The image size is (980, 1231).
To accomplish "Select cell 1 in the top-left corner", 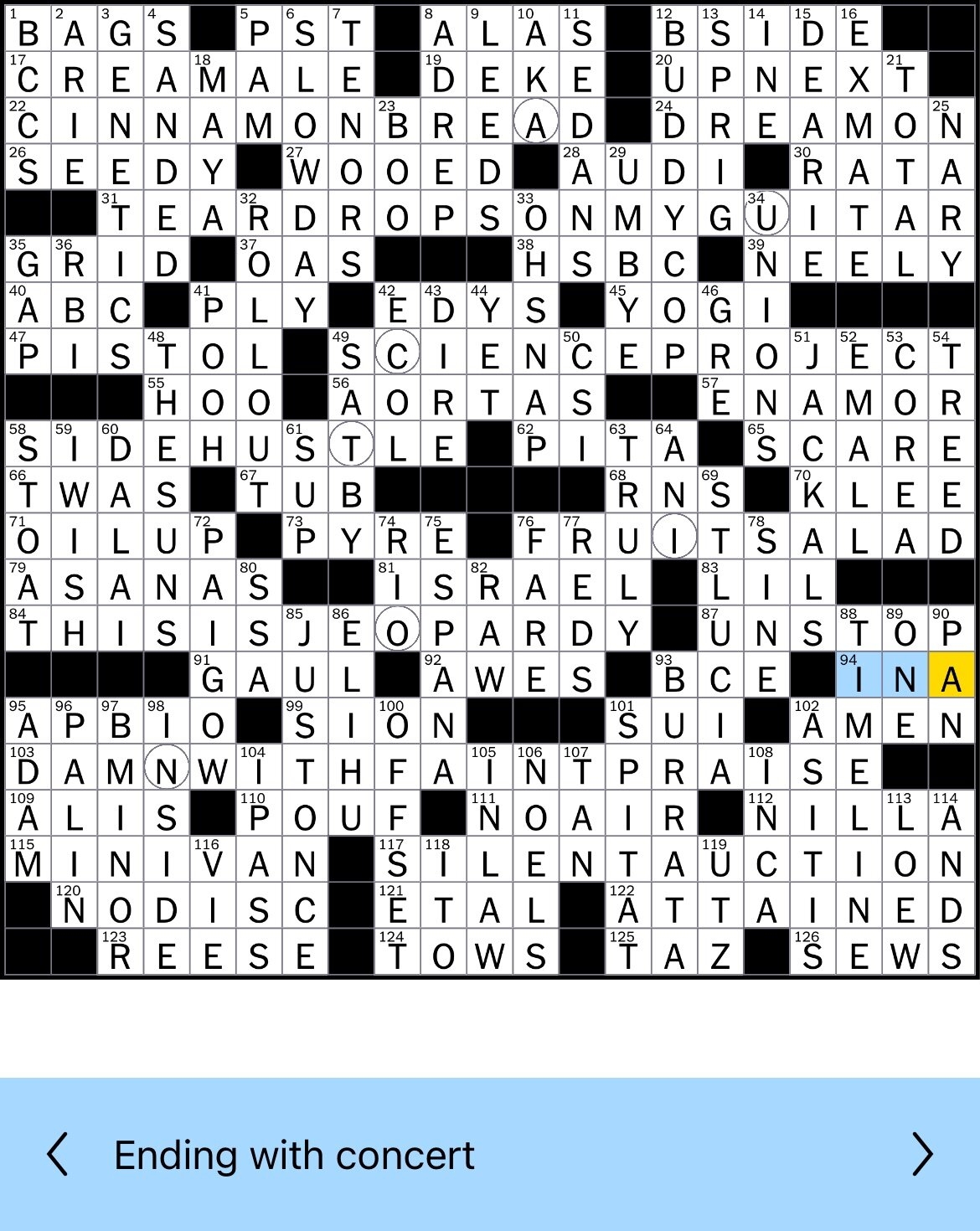I will (28, 32).
